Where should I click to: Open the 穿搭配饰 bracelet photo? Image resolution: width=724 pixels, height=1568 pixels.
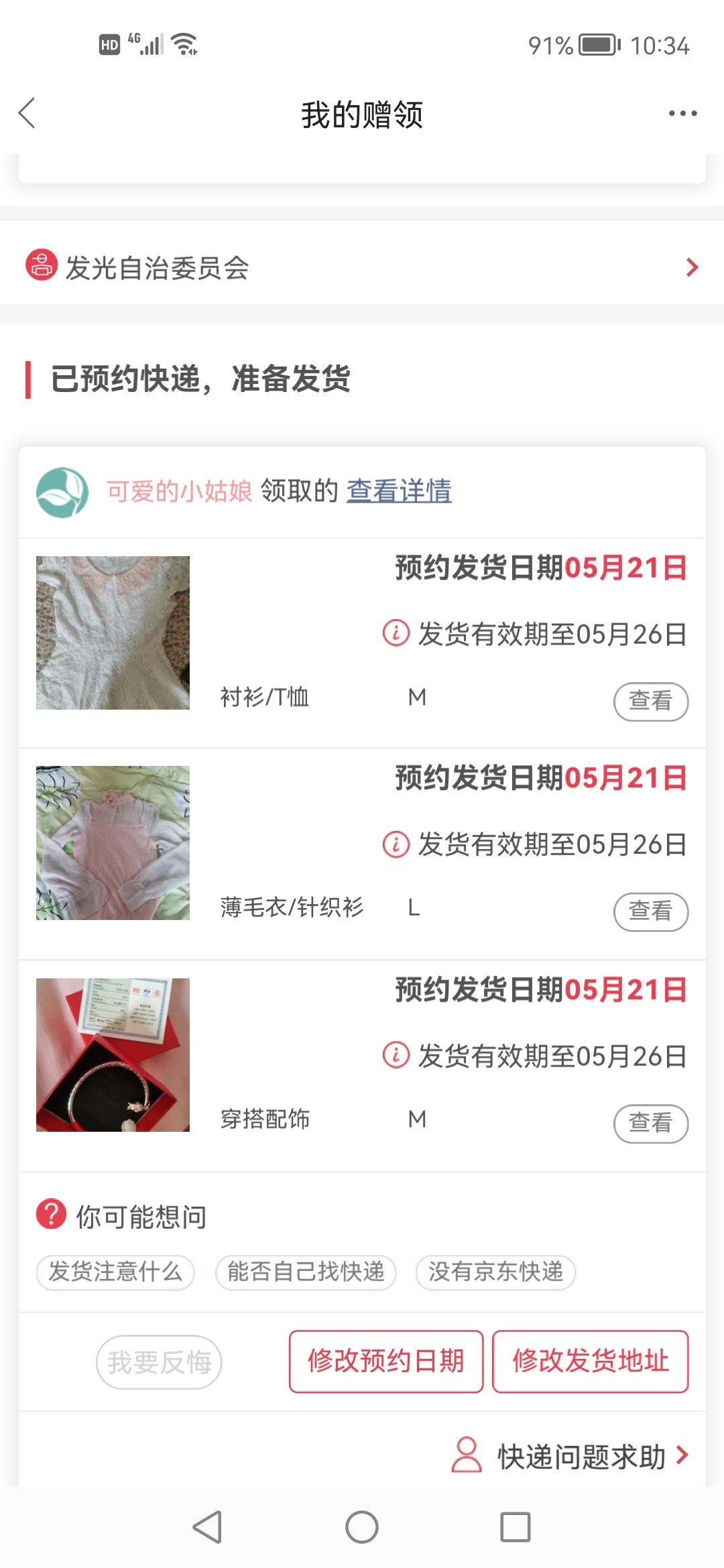(113, 1055)
